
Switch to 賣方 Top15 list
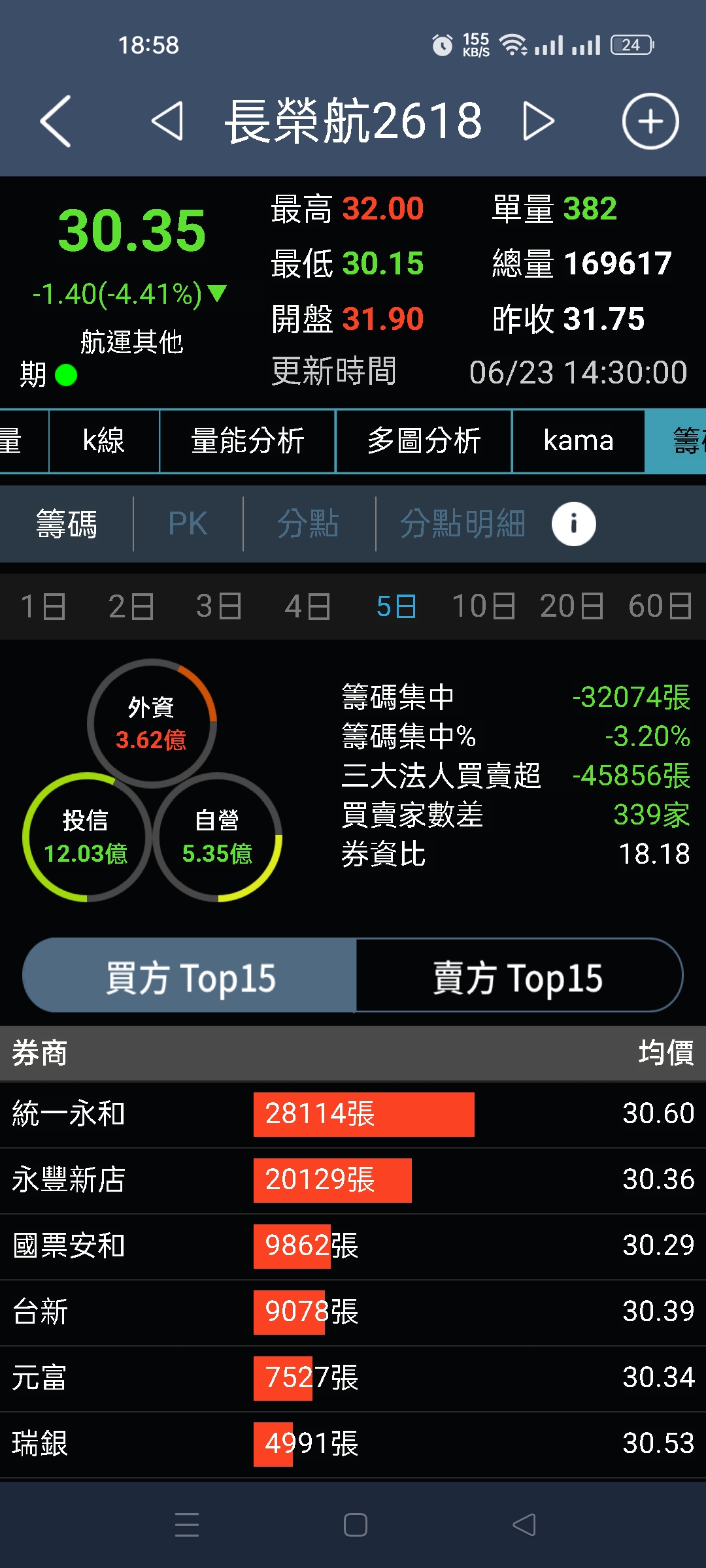click(518, 978)
